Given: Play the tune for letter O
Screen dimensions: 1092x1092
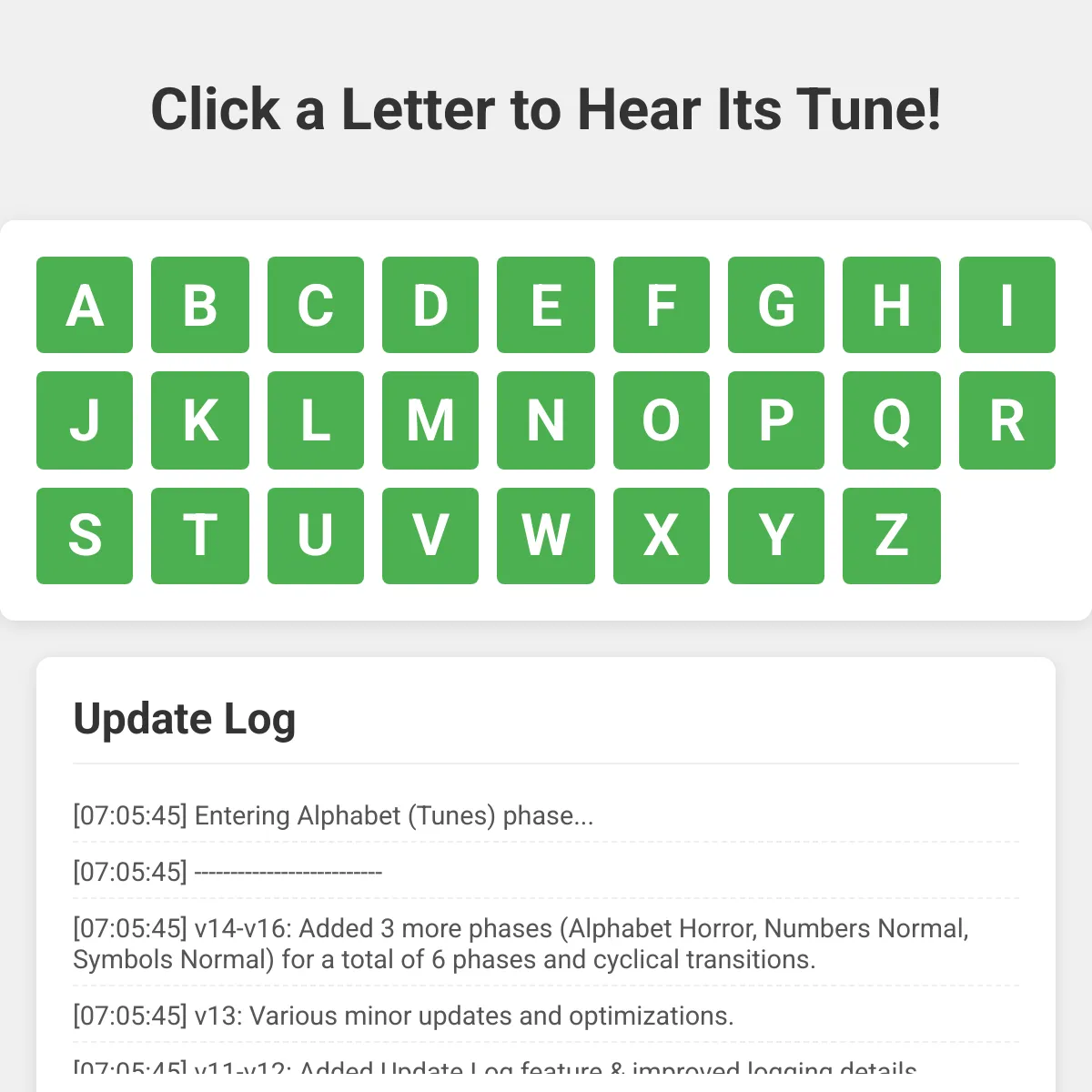Looking at the screenshot, I should (662, 420).
